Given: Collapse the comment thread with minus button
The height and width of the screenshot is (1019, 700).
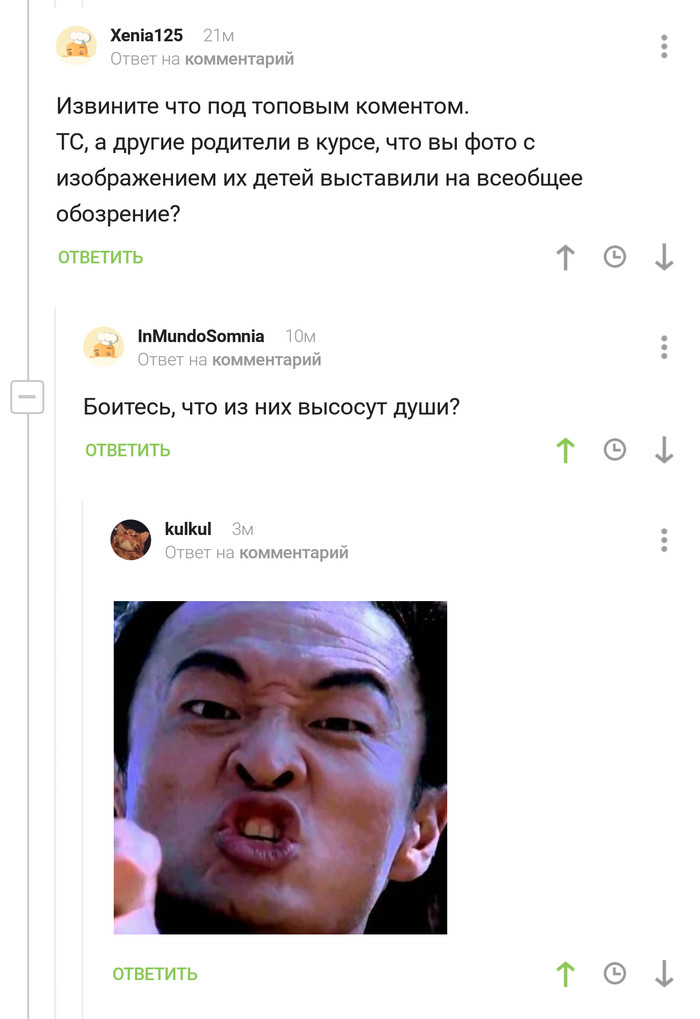Looking at the screenshot, I should [x=27, y=397].
